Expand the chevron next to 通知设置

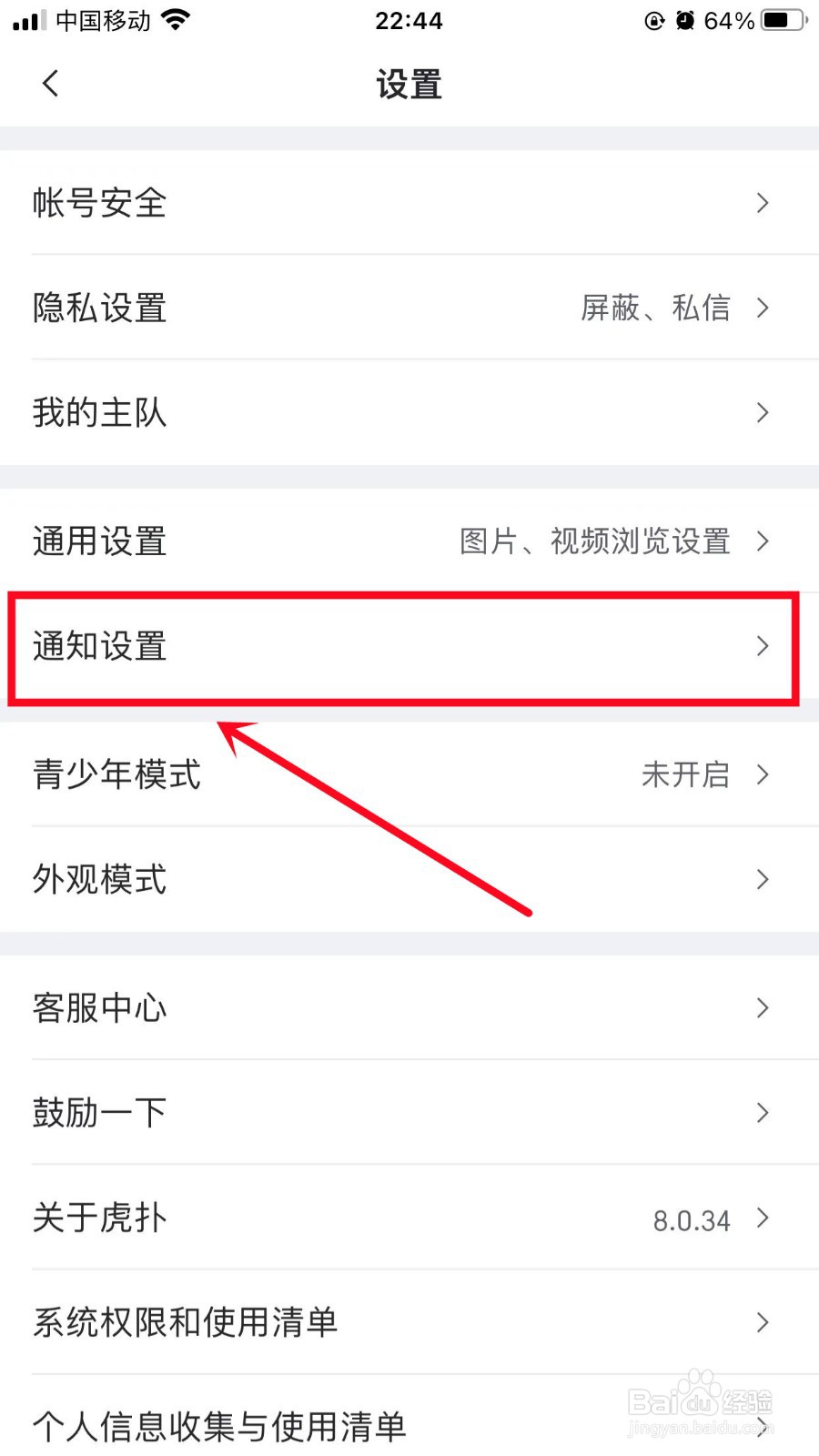click(763, 647)
